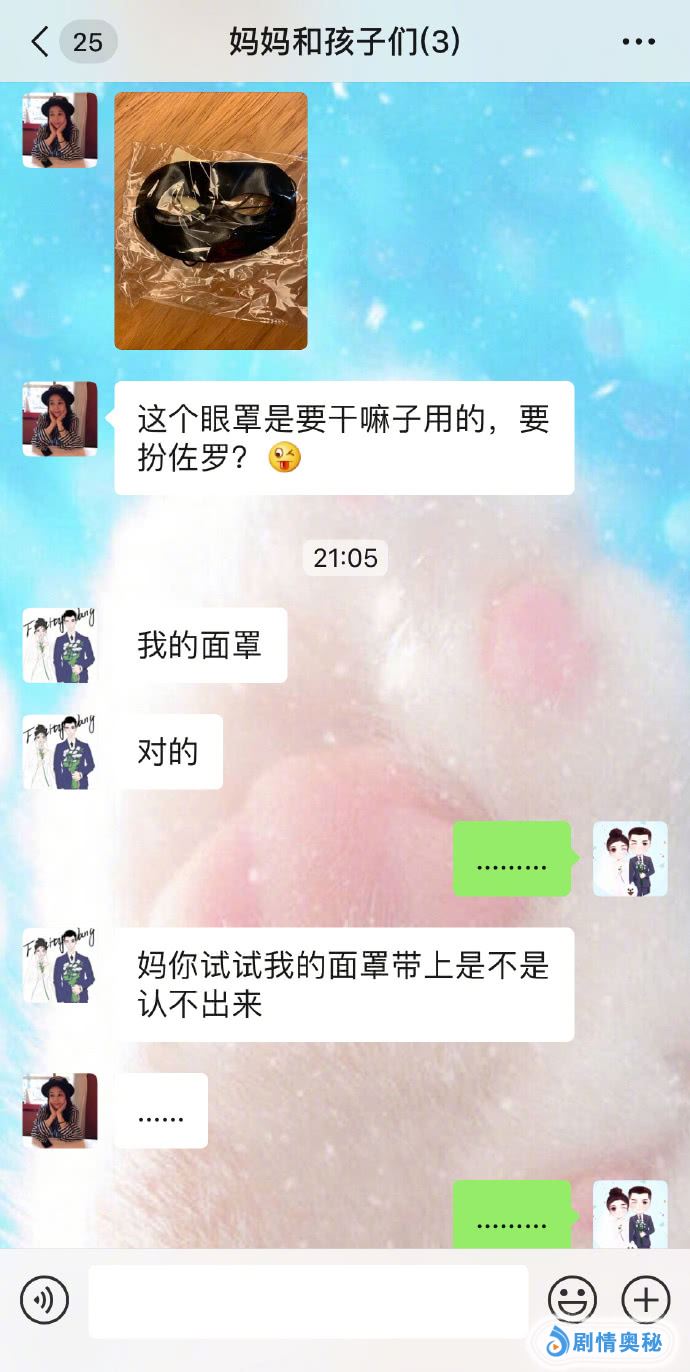The width and height of the screenshot is (690, 1372).
Task: Open the group chat overflow menu
Action: pyautogui.click(x=638, y=41)
